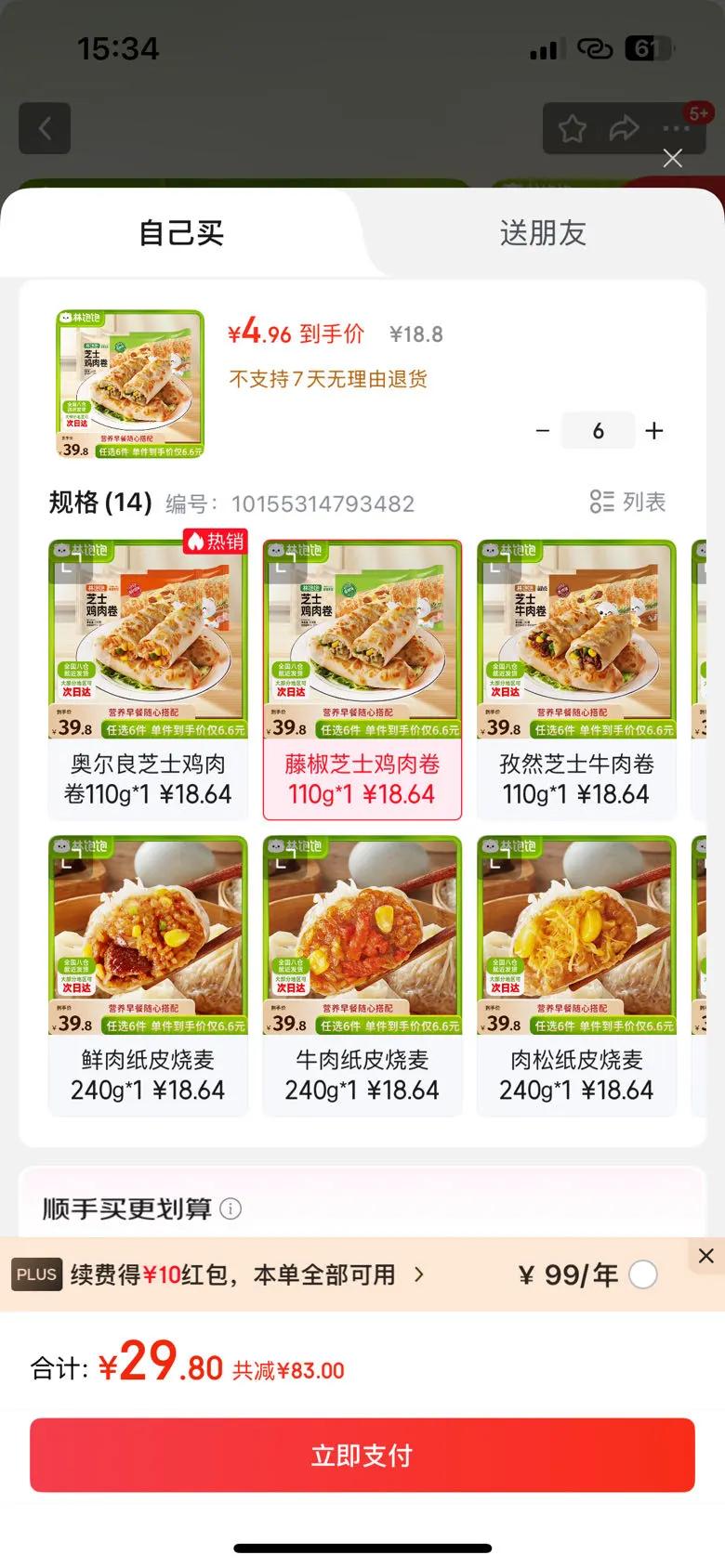
Task: Dismiss the PLUS renewal banner
Action: click(x=706, y=1256)
